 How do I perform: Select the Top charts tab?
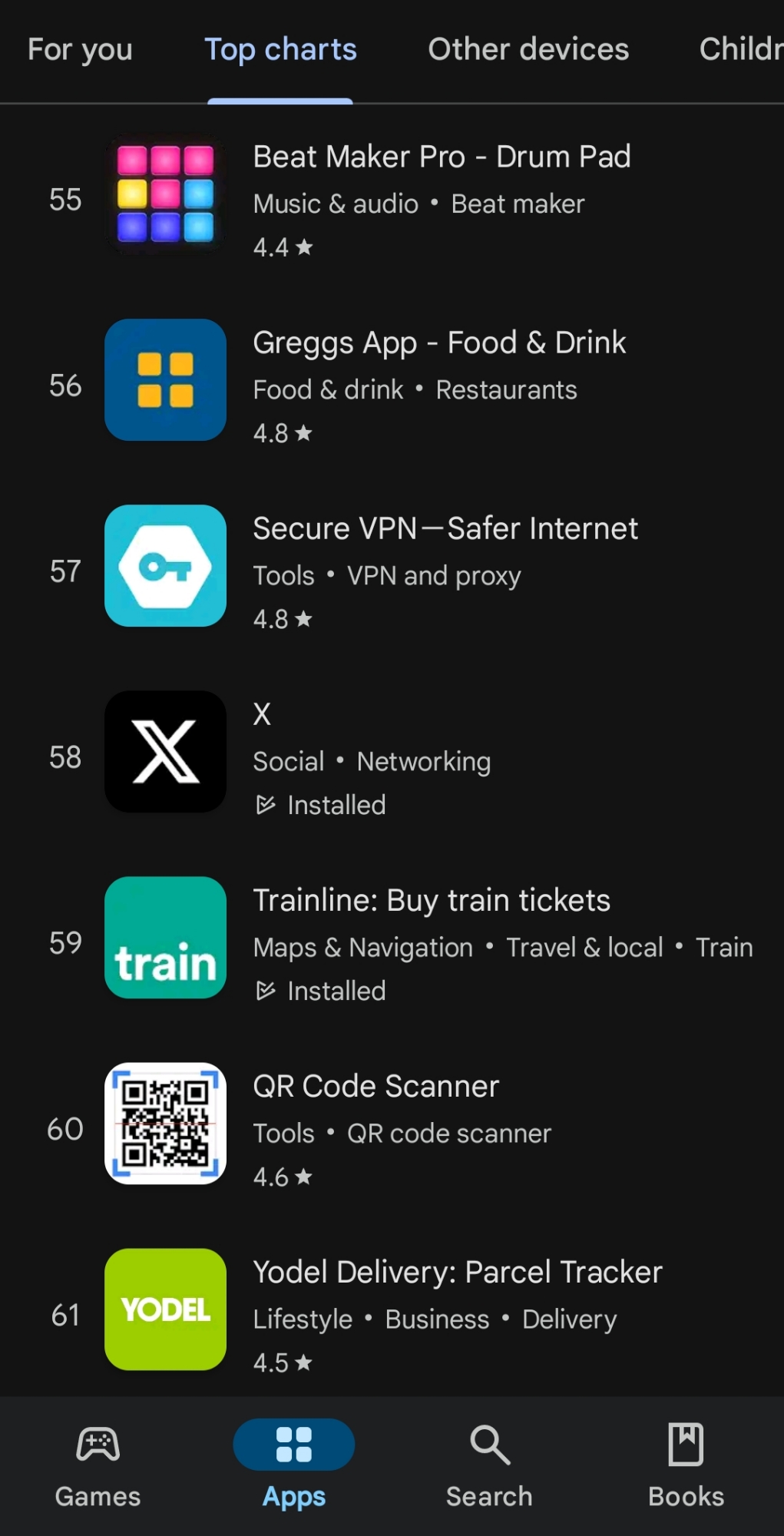click(x=280, y=50)
